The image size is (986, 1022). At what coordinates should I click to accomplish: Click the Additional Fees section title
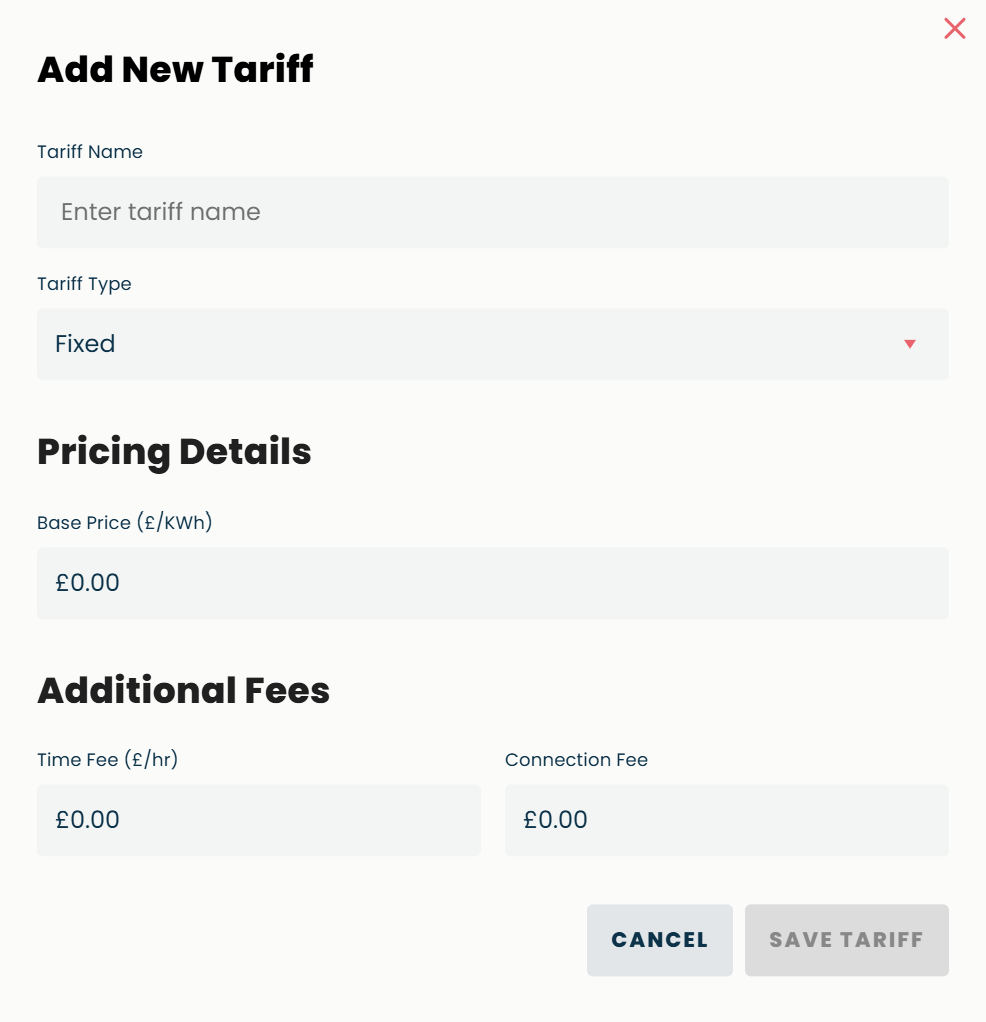pyautogui.click(x=184, y=690)
